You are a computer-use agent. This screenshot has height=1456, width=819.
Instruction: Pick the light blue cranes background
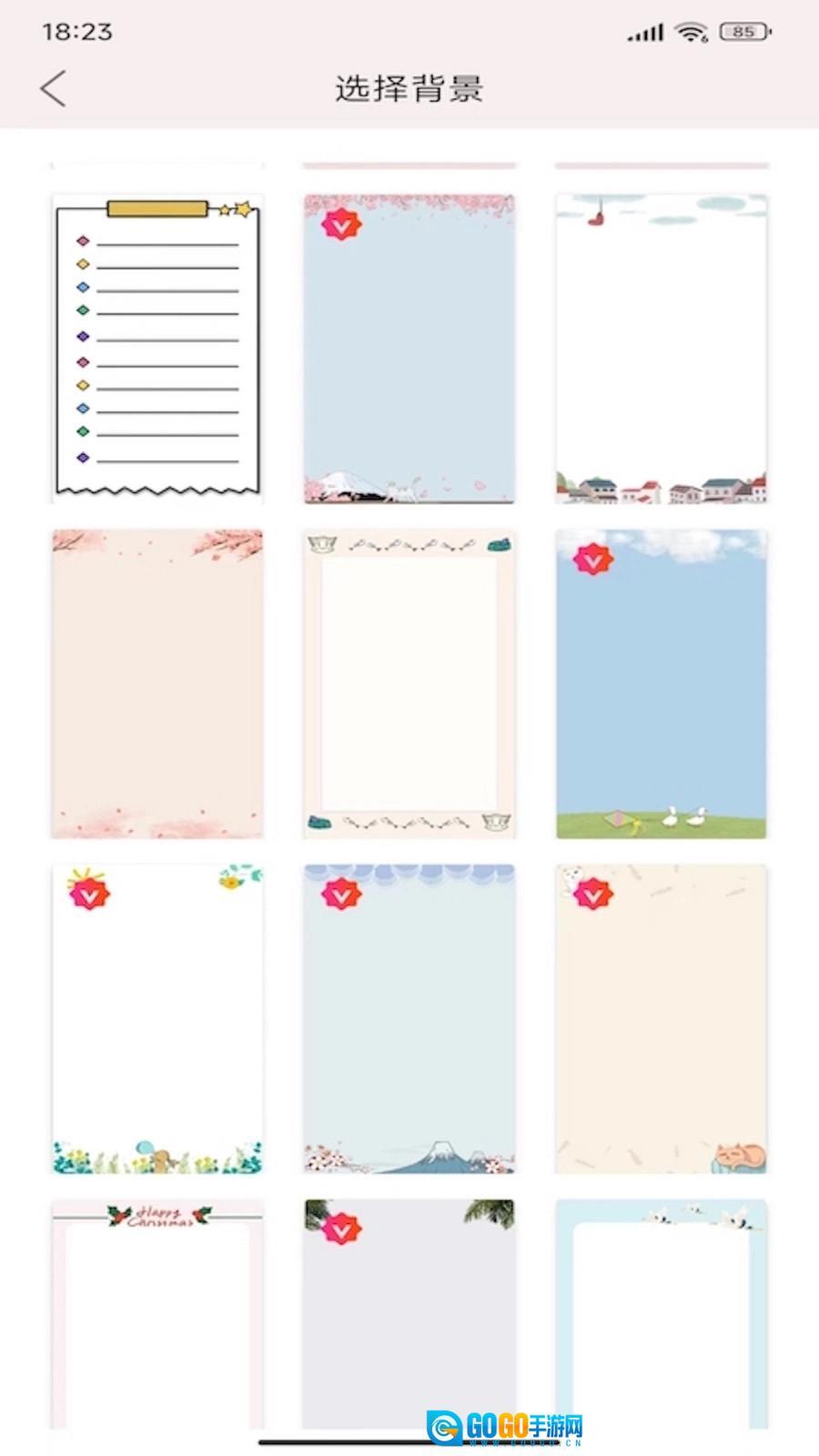point(661,1319)
